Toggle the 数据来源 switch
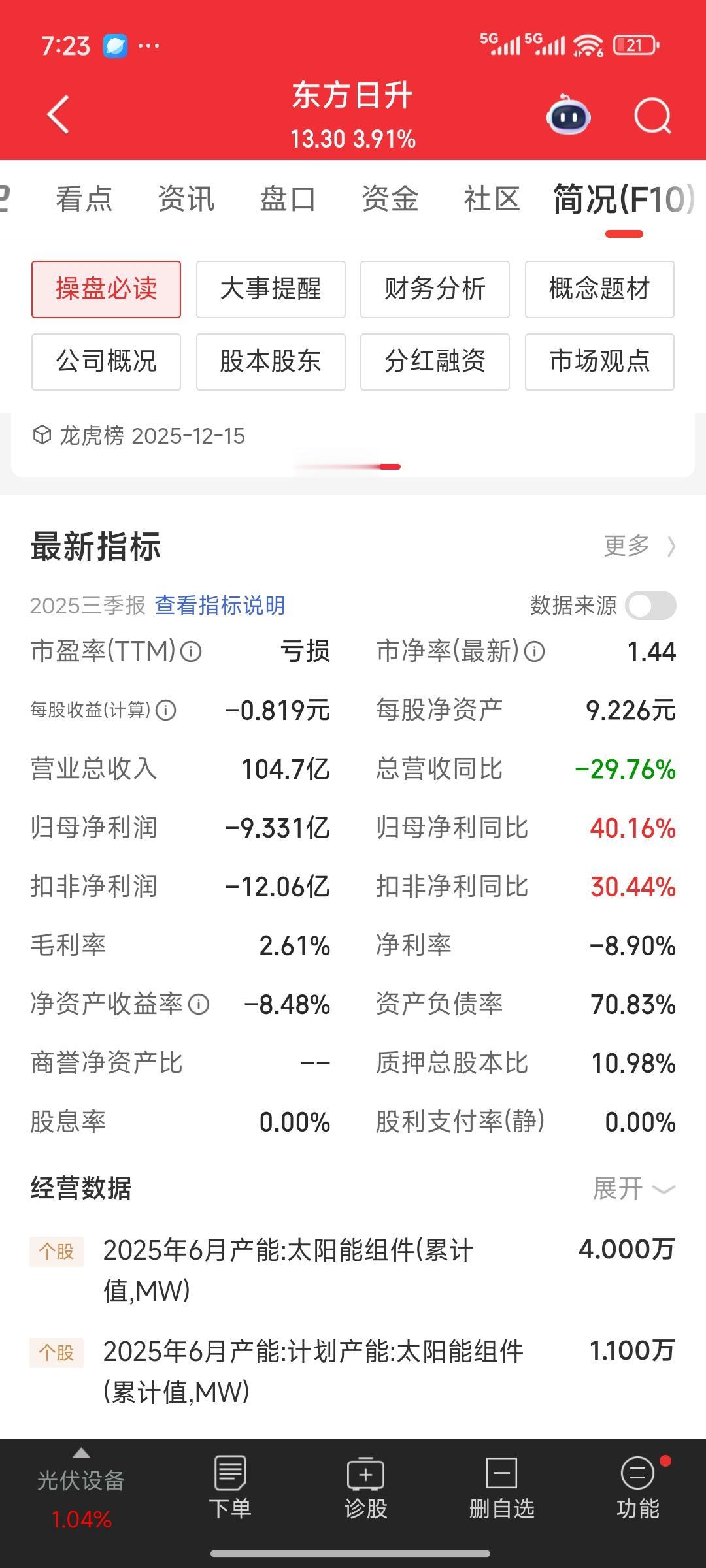Screen dimensions: 706x1568 click(650, 606)
